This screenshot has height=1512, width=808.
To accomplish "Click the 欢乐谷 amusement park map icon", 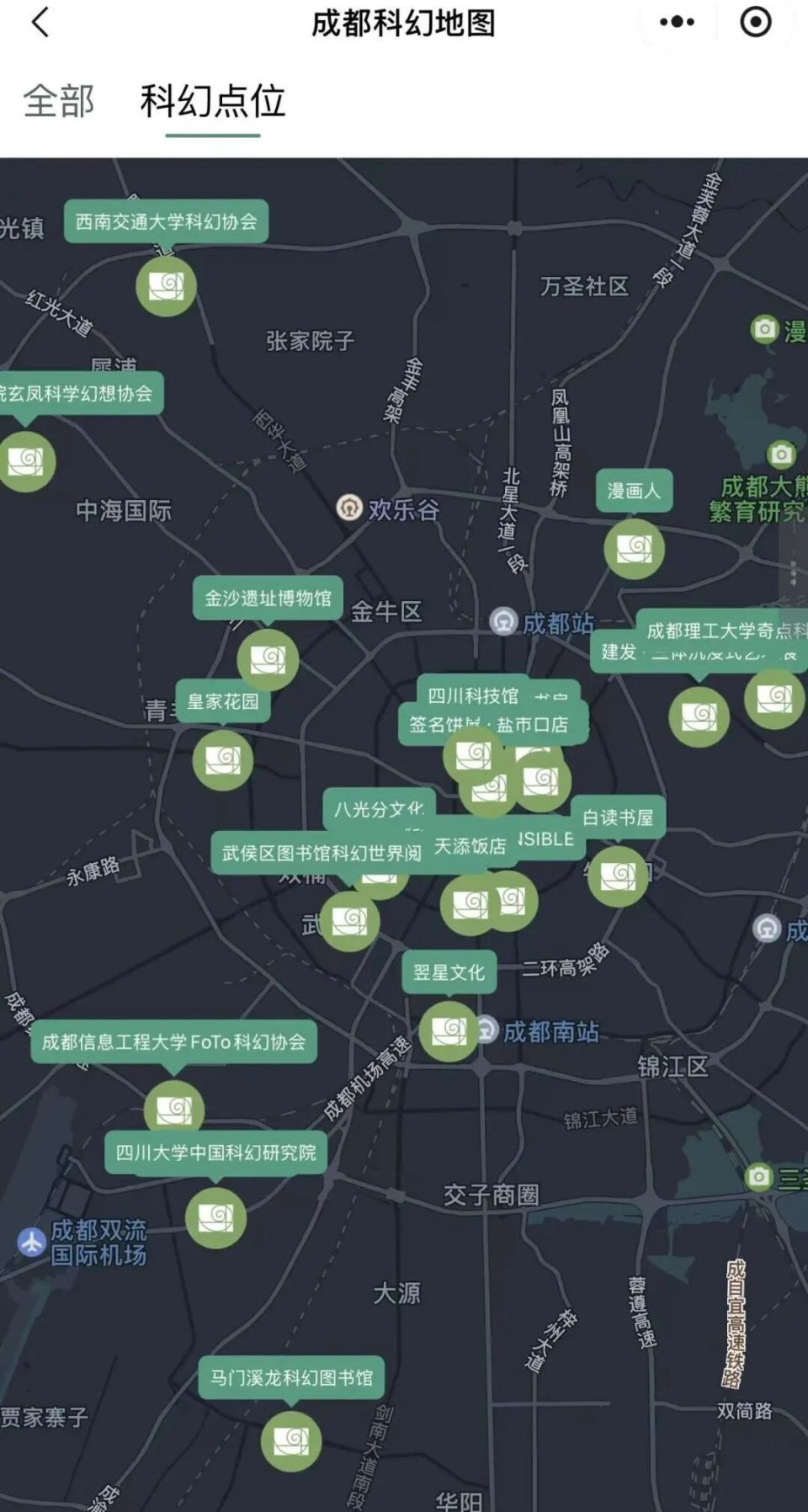I will [x=349, y=508].
